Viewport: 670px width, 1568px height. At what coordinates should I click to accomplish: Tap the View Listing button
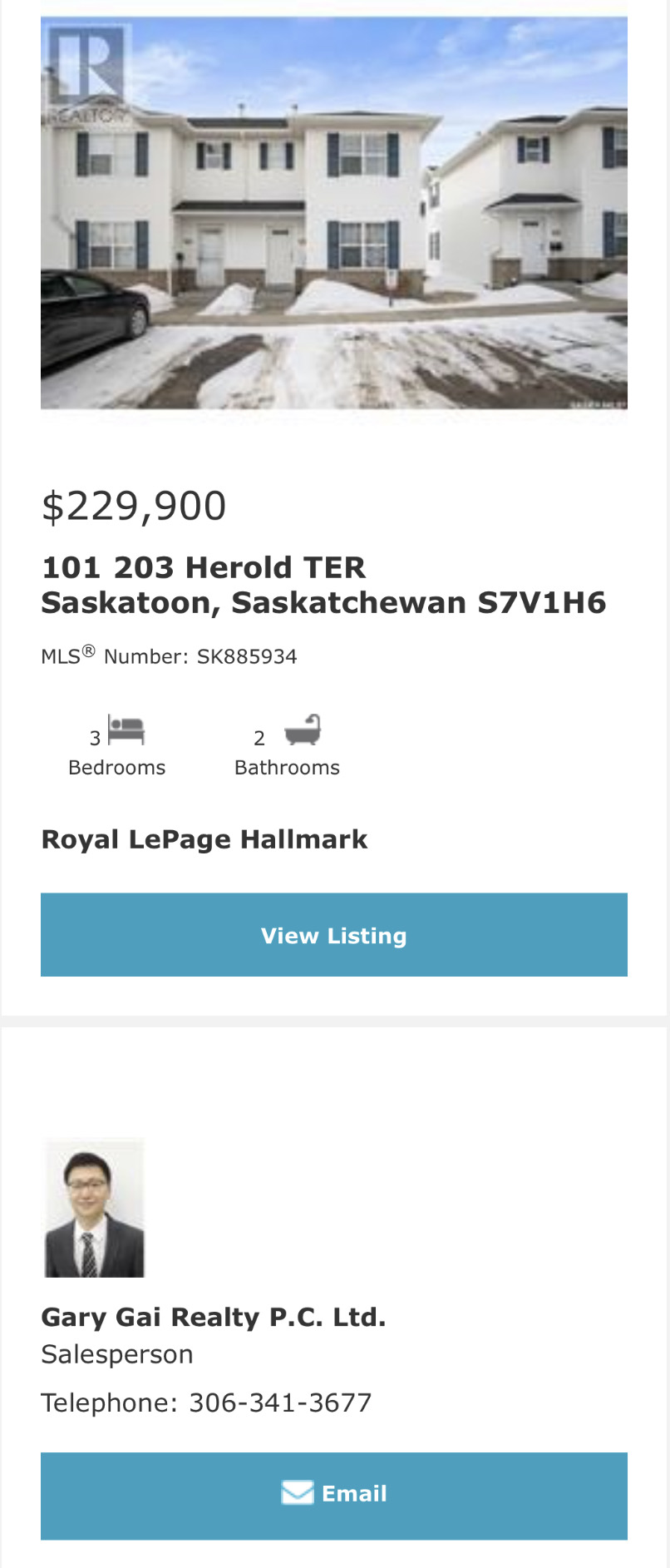334,935
